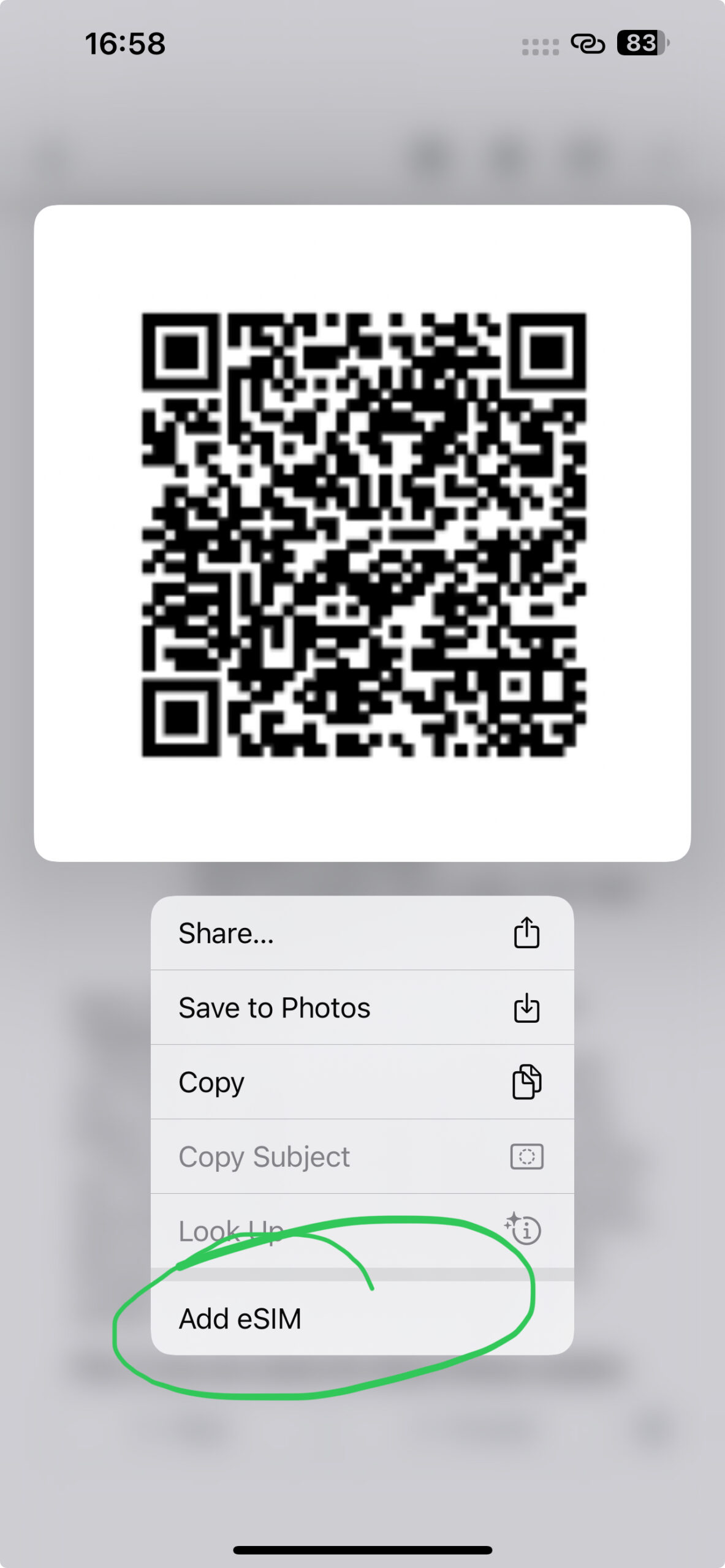The width and height of the screenshot is (725, 1568).
Task: Tap Add eSIM in the menu
Action: point(362,1318)
